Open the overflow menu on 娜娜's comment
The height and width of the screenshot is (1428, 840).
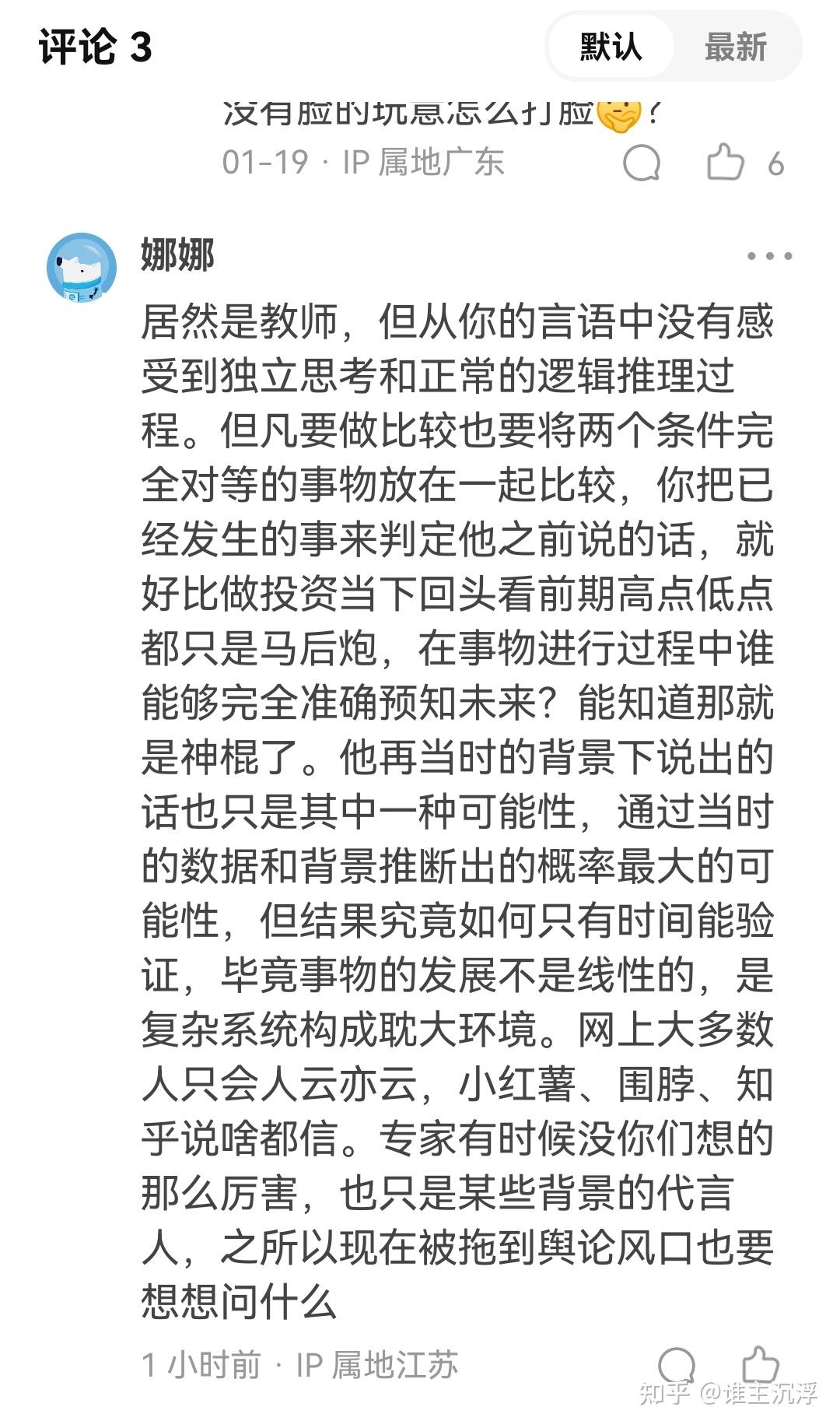[768, 256]
